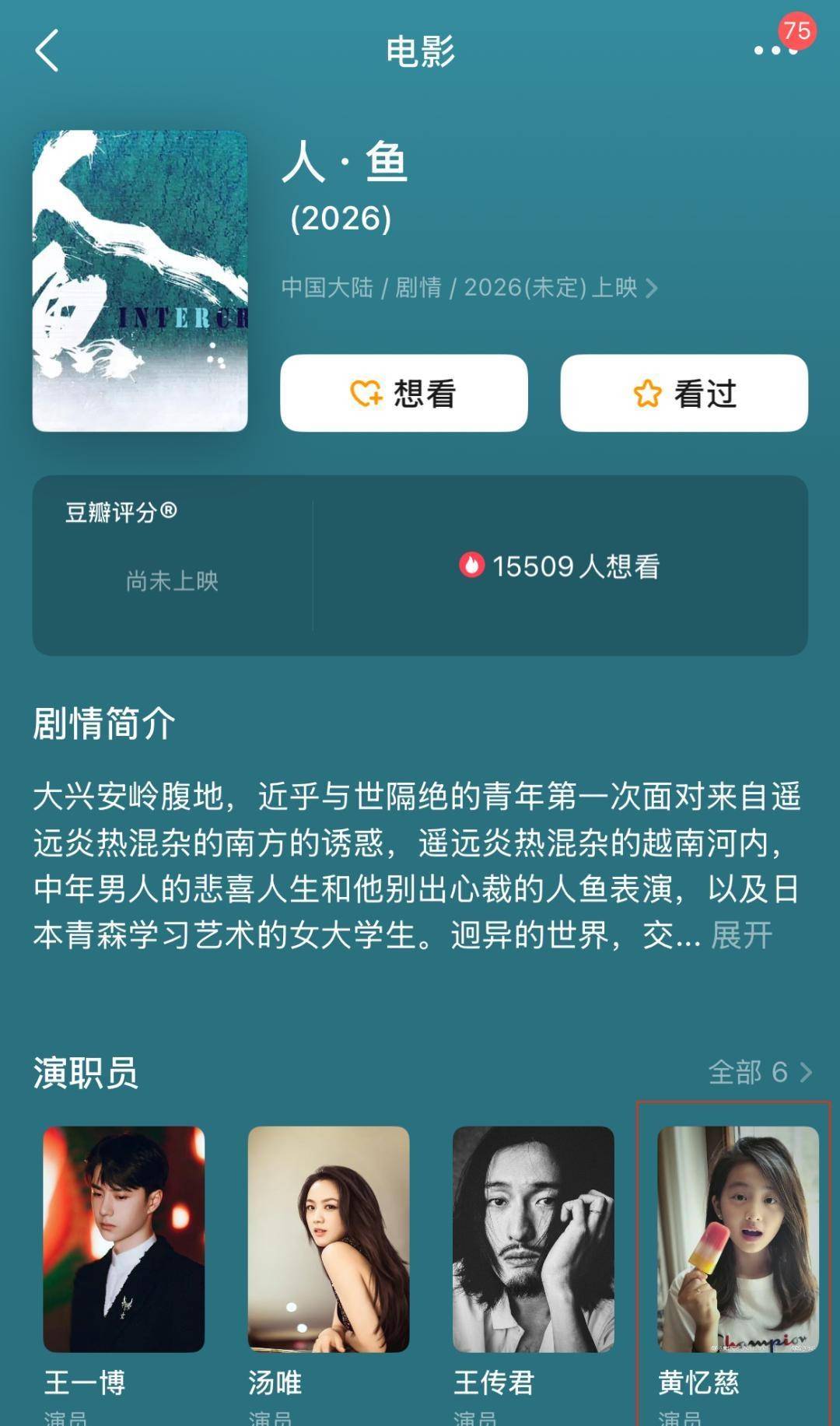Open the 2026(未定)上映 release info
This screenshot has width=840, height=1426.
pos(469,288)
